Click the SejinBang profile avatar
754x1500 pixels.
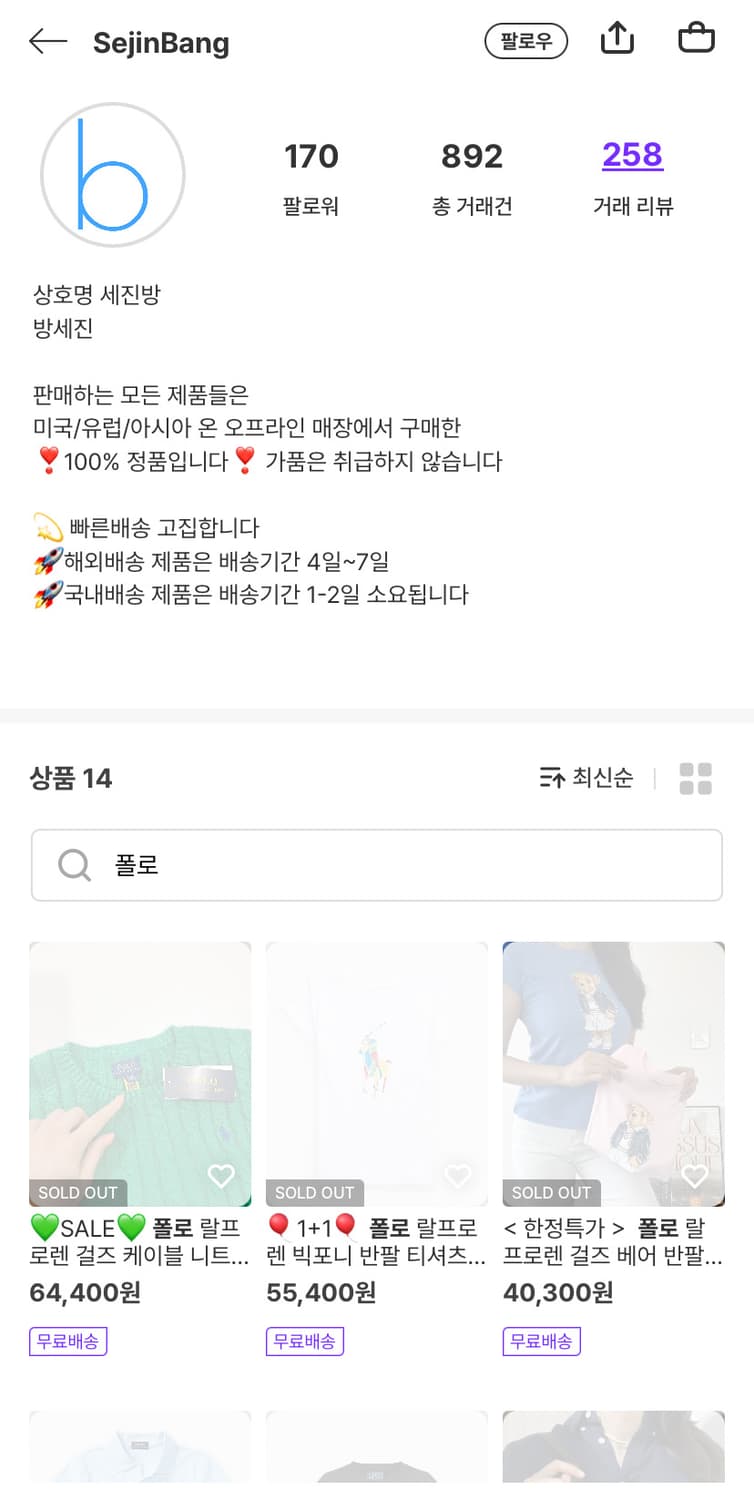pyautogui.click(x=112, y=173)
